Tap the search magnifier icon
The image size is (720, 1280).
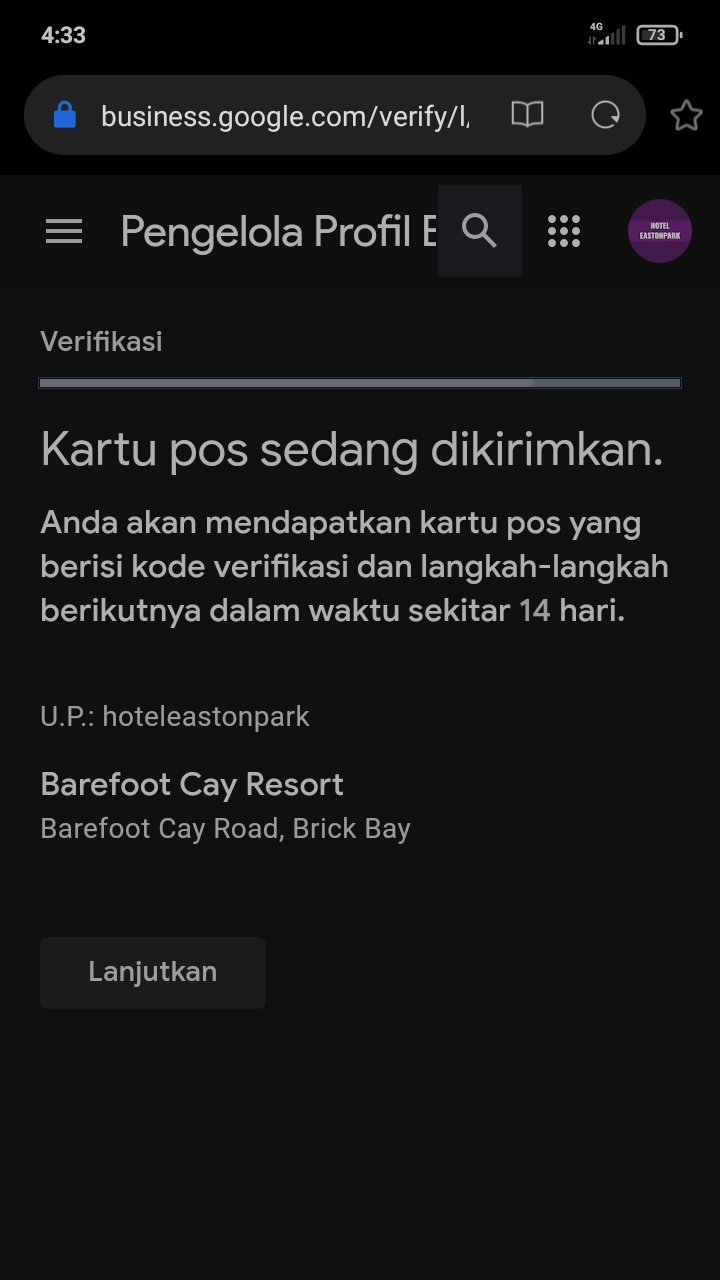tap(480, 231)
